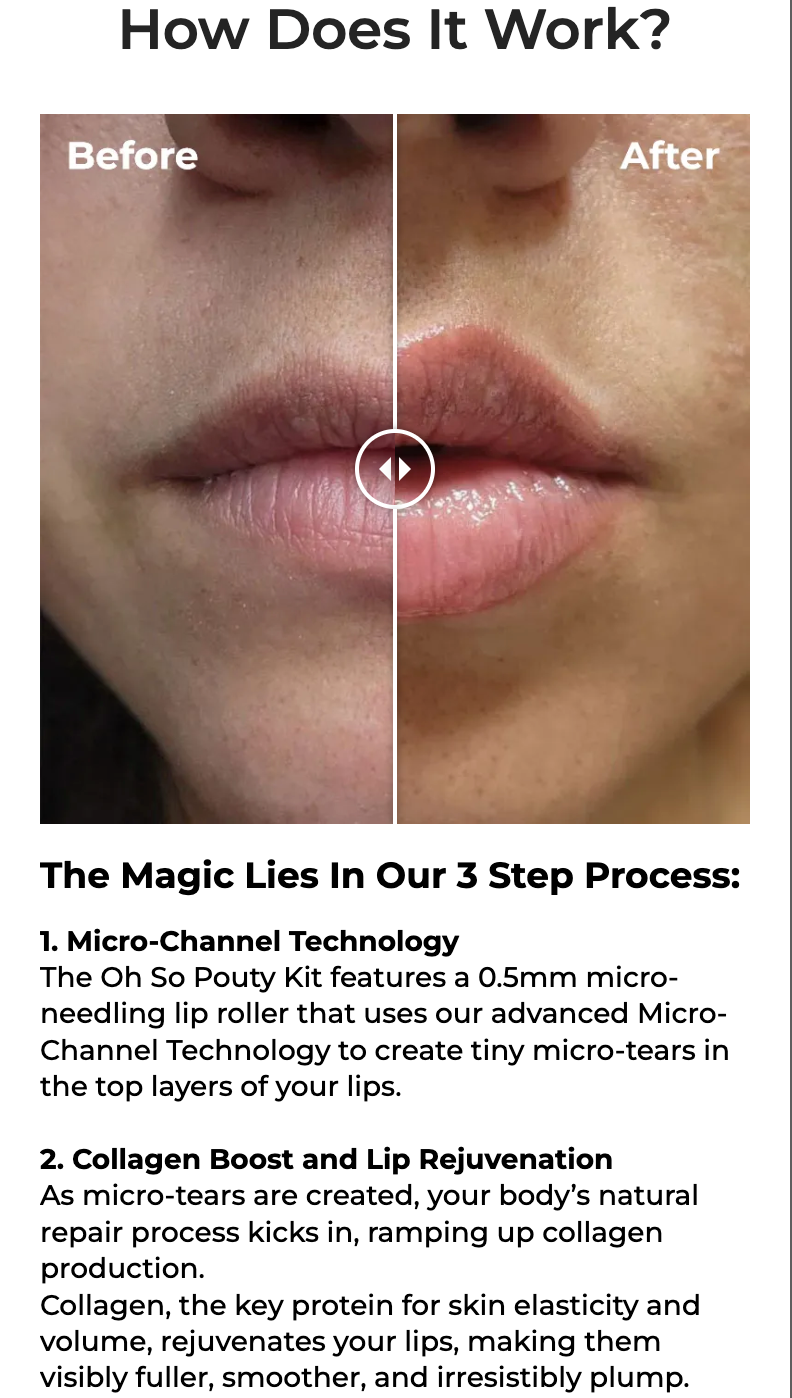Tap the before/after comparison slider handle
Image resolution: width=792 pixels, height=1398 pixels.
point(395,468)
